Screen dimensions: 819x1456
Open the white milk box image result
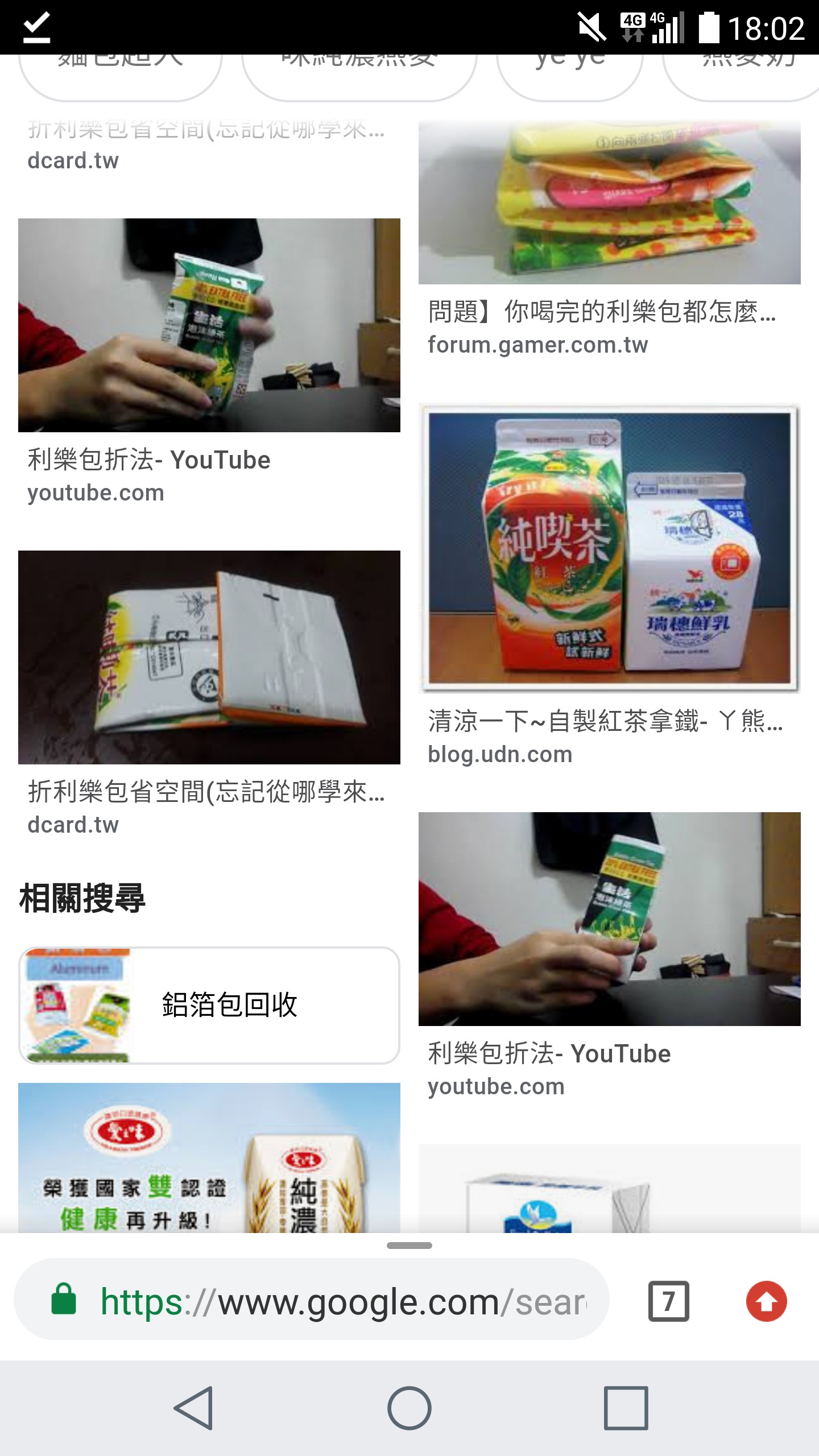pyautogui.click(x=610, y=1189)
